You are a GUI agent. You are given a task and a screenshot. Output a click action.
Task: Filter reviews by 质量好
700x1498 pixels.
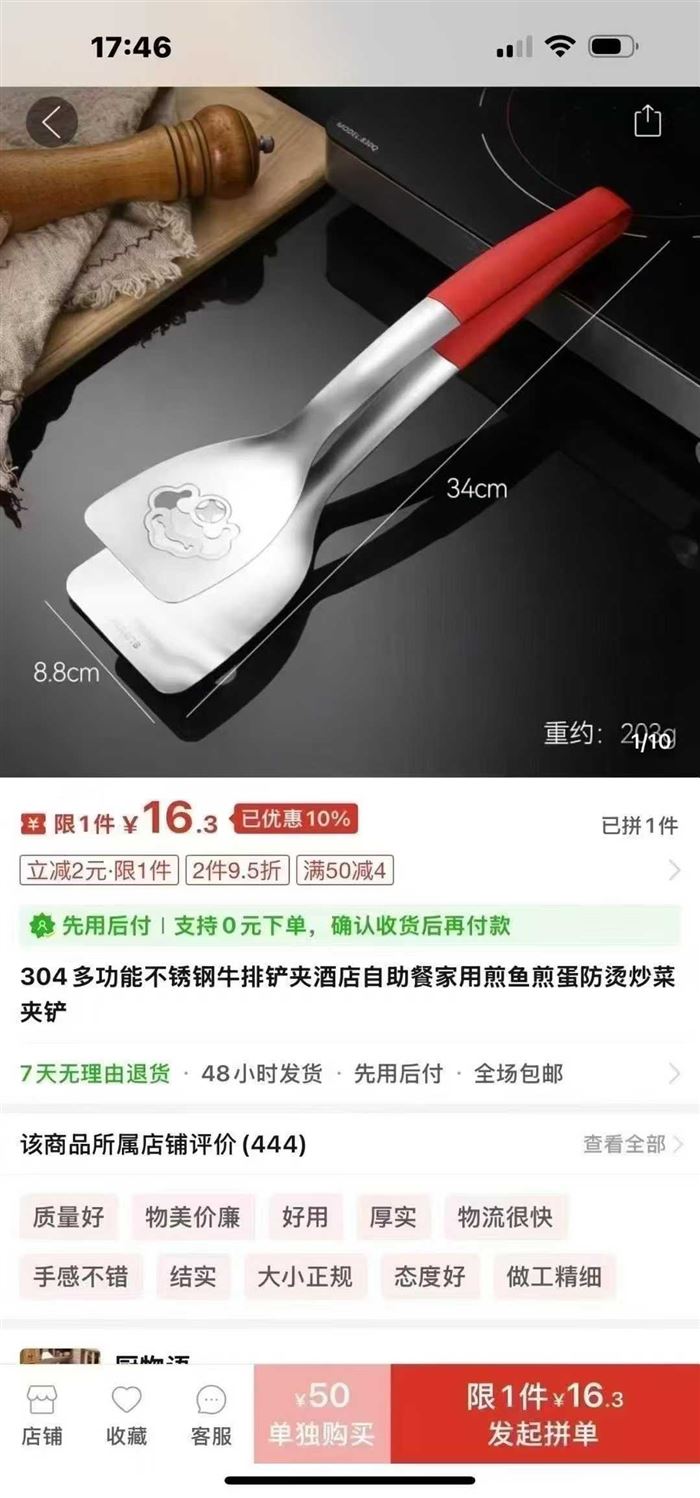tap(68, 1217)
